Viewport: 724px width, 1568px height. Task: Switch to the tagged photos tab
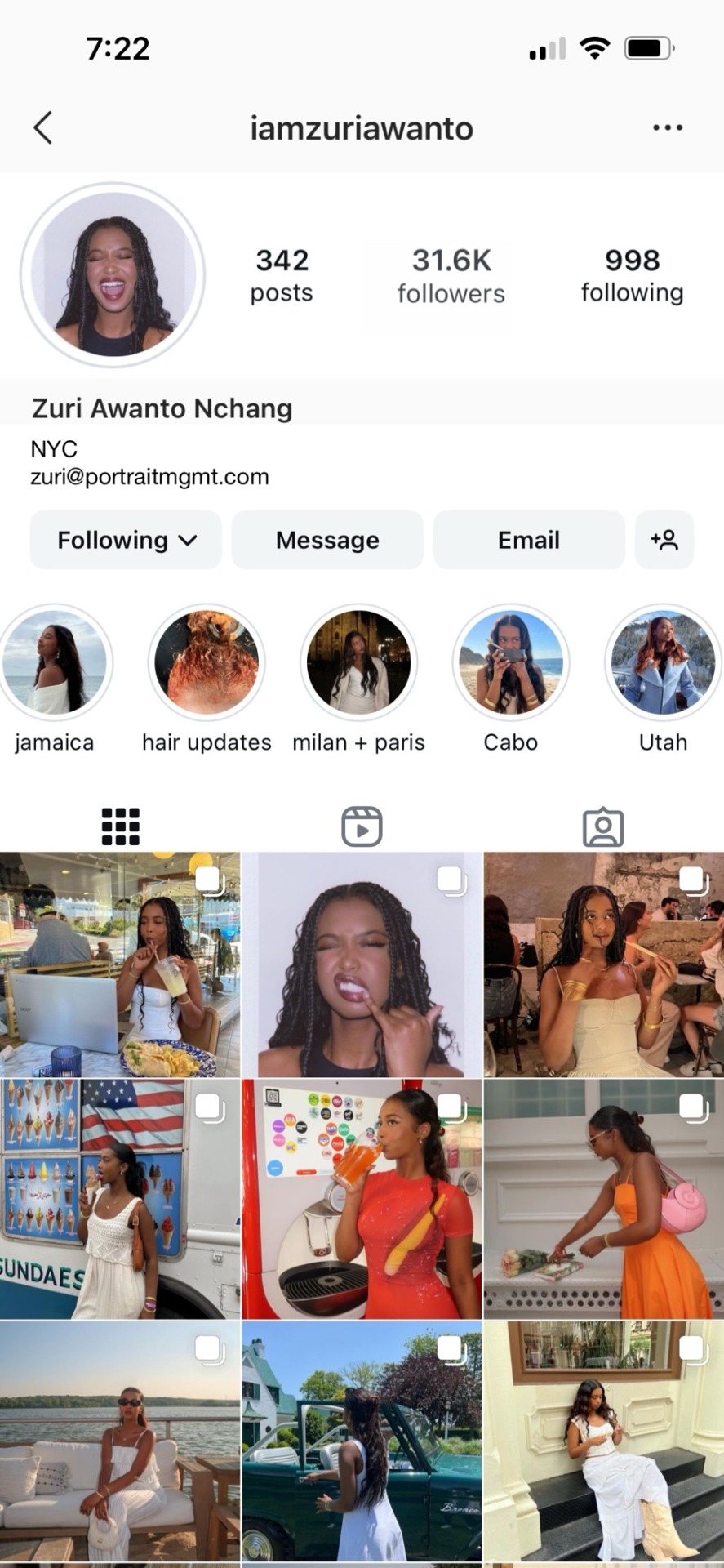click(x=603, y=826)
